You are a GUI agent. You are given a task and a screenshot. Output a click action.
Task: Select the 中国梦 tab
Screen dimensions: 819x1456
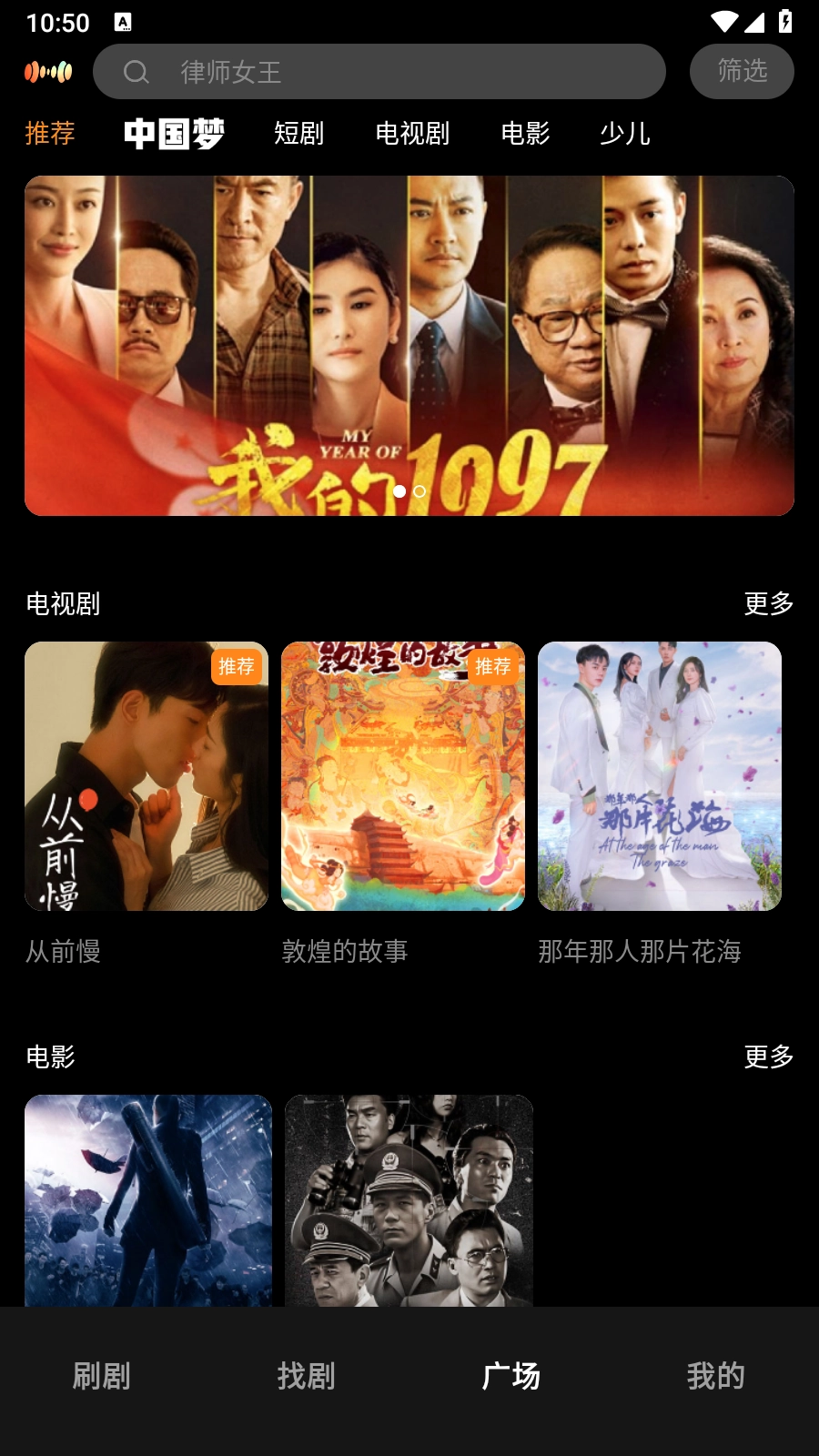174,134
